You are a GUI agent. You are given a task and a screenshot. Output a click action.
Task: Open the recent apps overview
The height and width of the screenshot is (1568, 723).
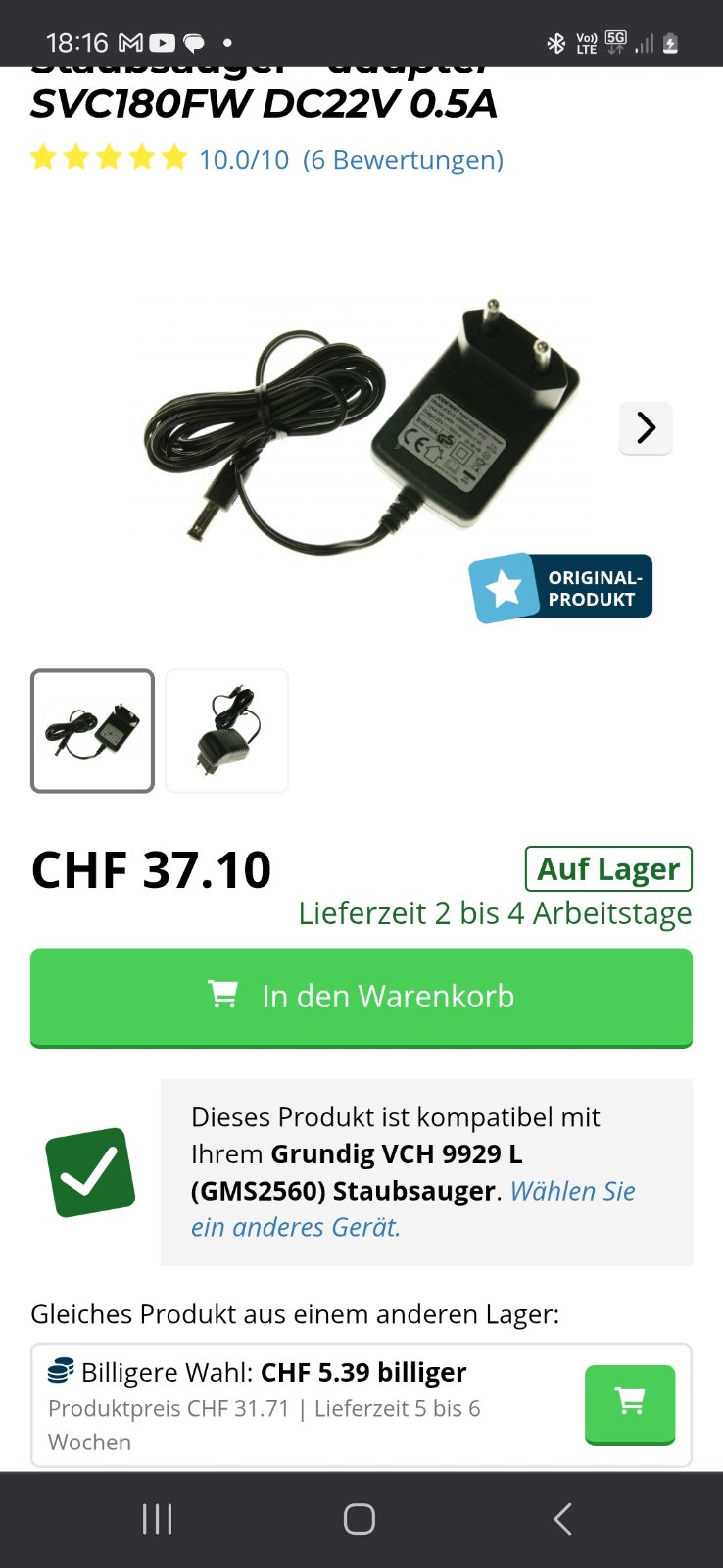point(157,1520)
